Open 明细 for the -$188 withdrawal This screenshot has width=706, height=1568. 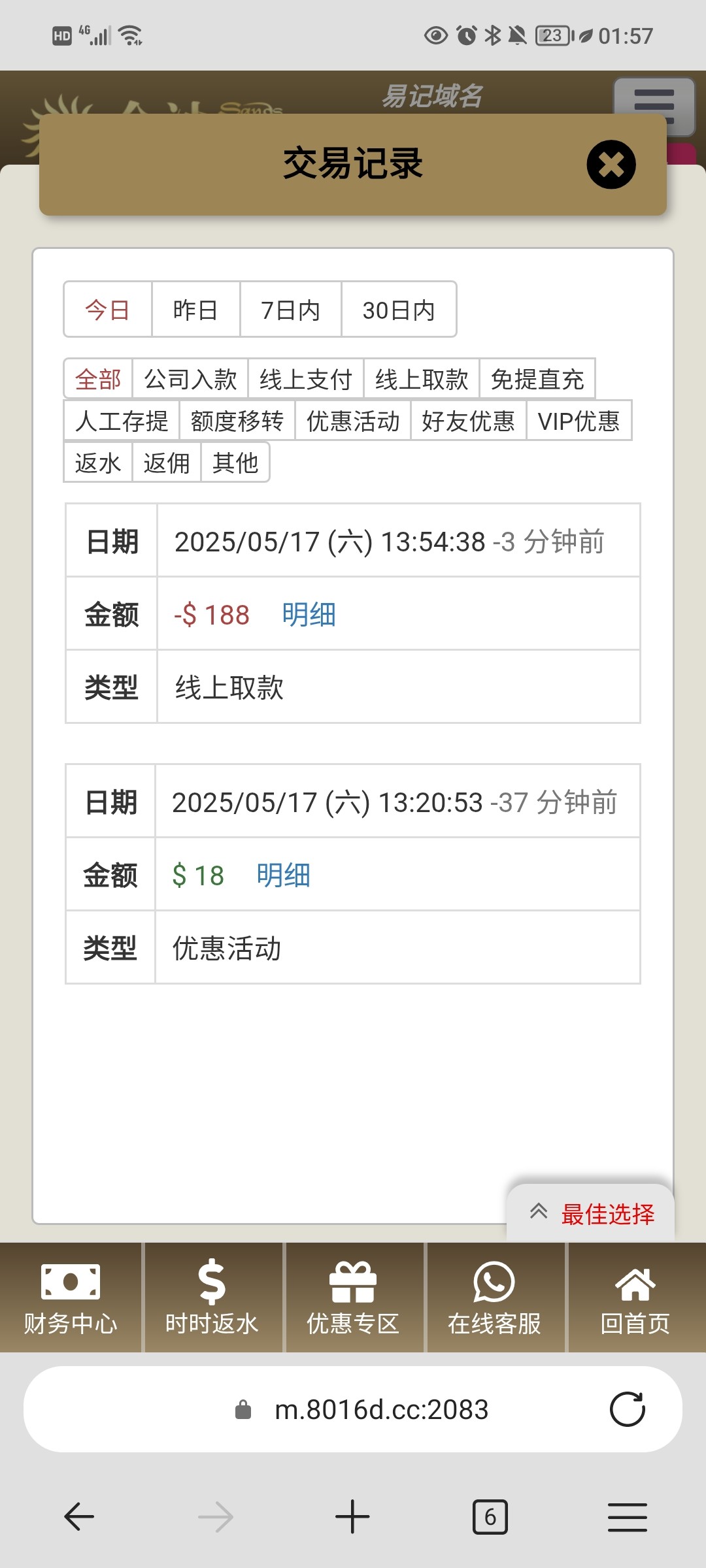[309, 615]
